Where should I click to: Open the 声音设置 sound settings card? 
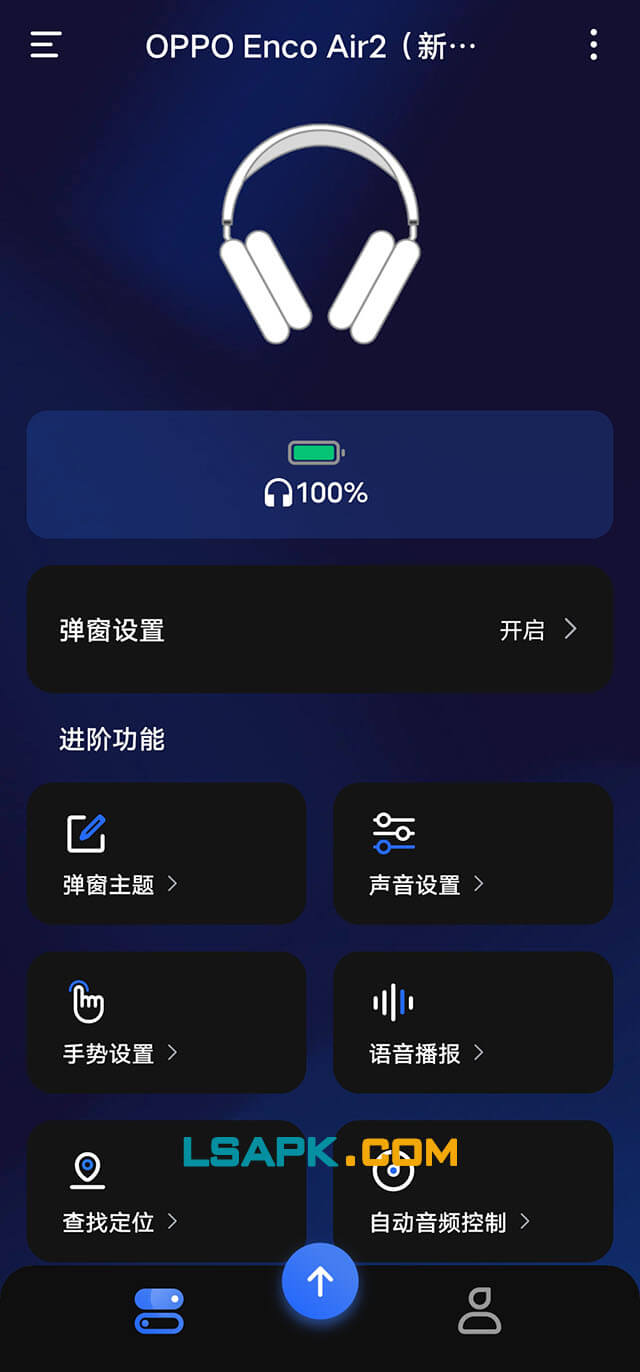(x=472, y=853)
